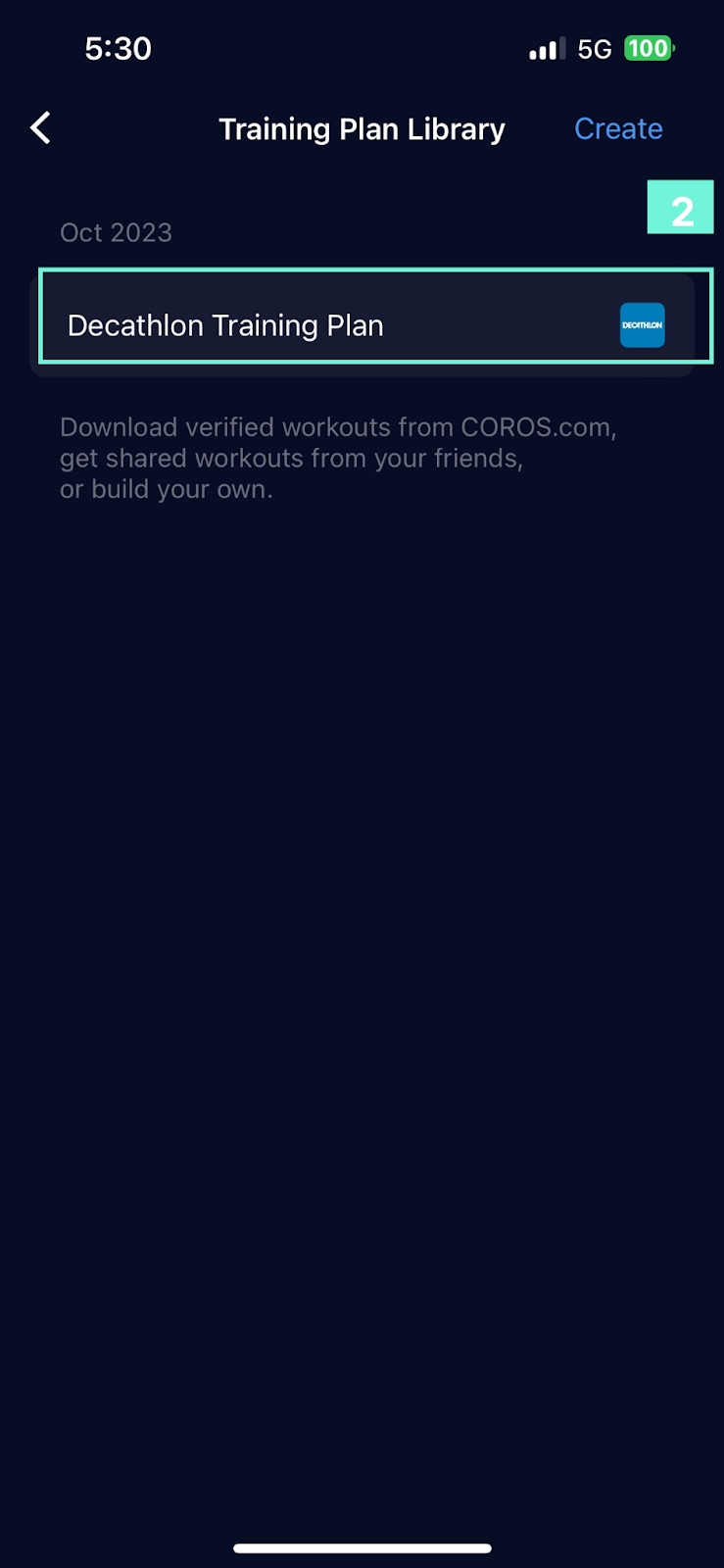Tap Create to build a new plan

[x=617, y=128]
